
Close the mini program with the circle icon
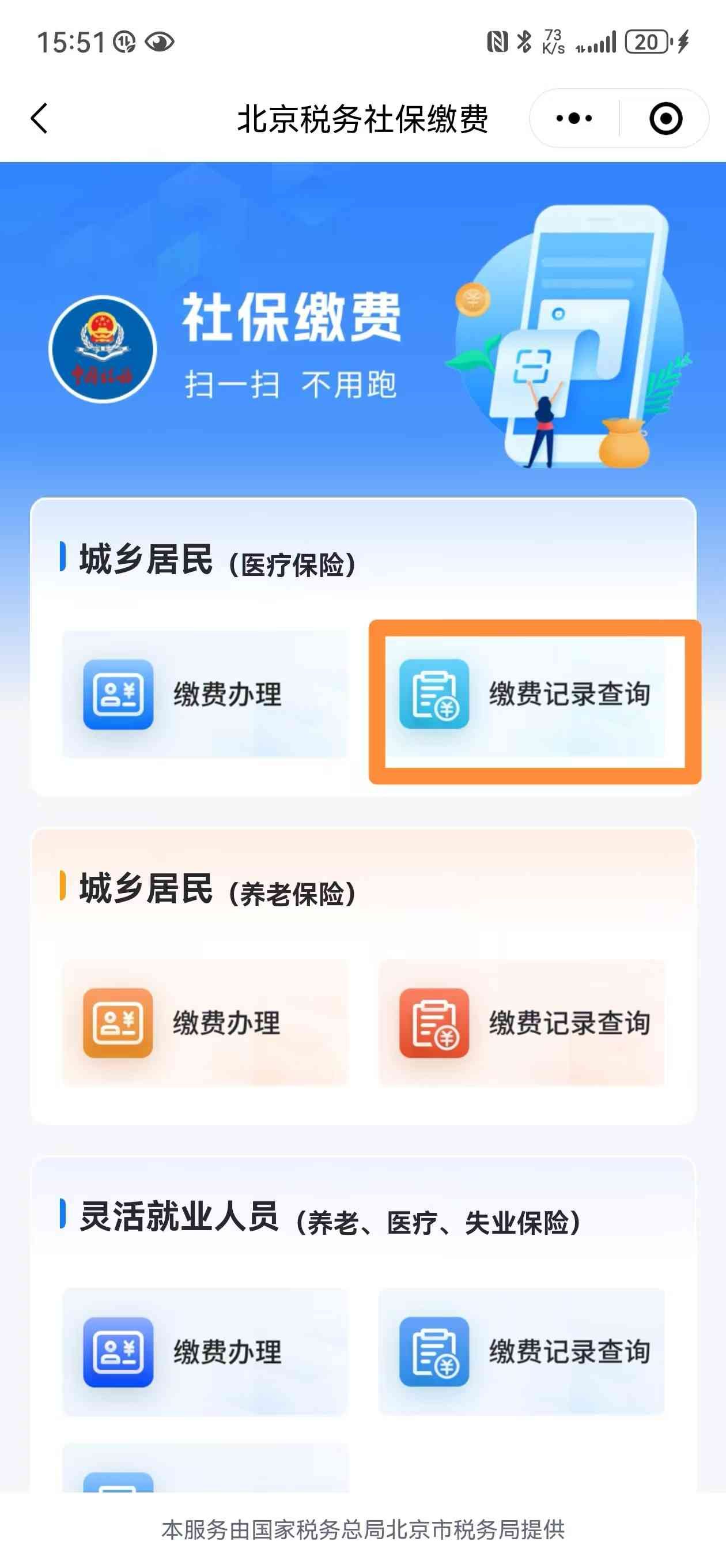tap(665, 118)
